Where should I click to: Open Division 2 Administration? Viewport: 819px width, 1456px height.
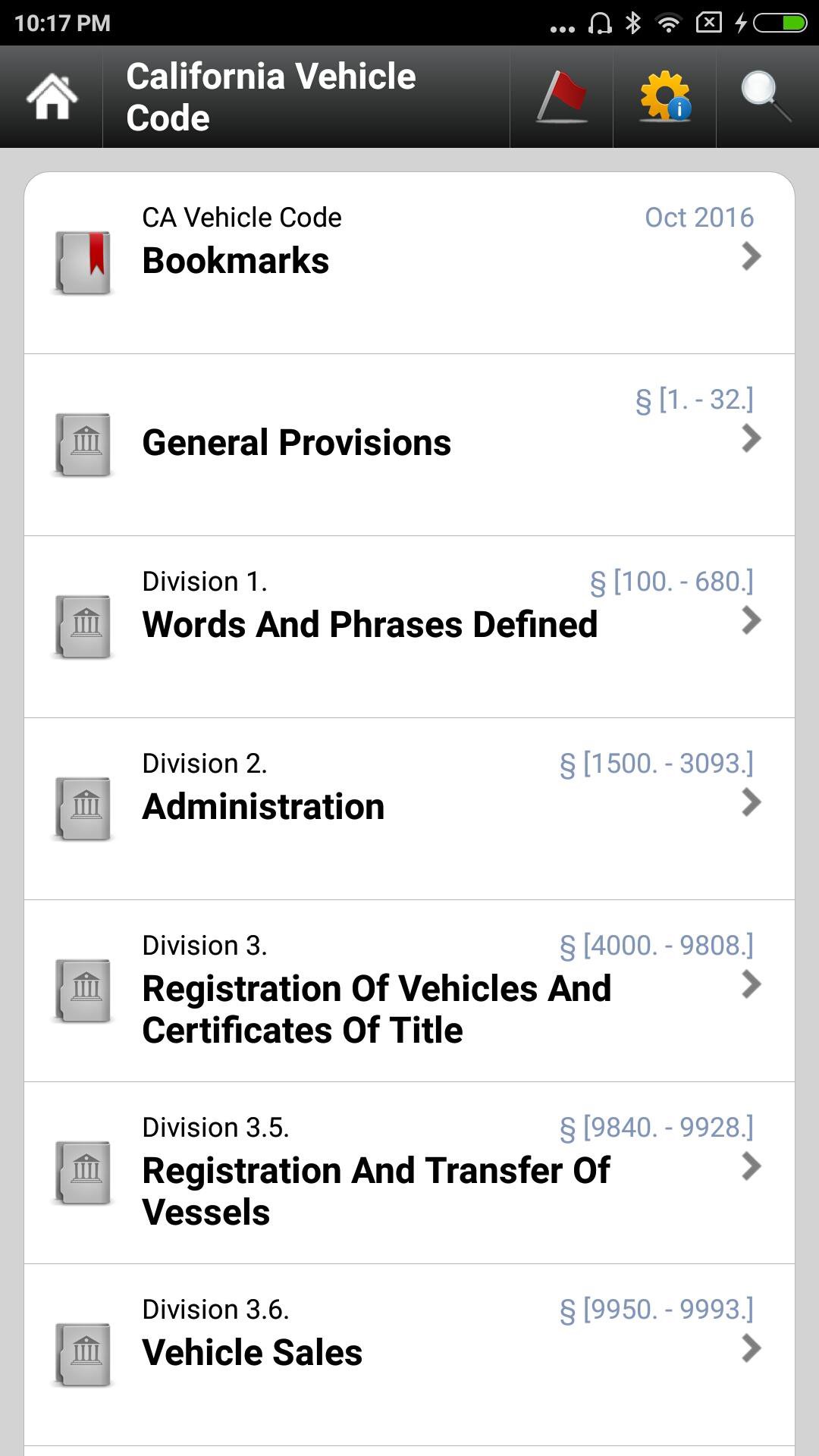[409, 808]
